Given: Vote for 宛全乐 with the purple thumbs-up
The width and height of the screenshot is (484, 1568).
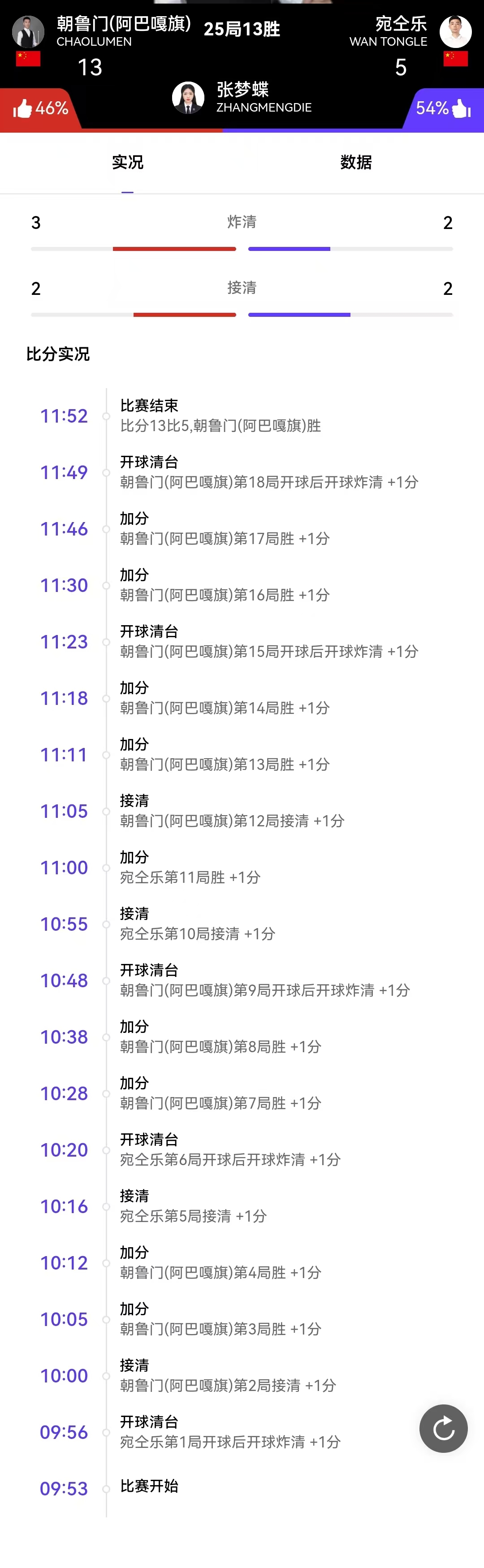Looking at the screenshot, I should click(x=461, y=109).
